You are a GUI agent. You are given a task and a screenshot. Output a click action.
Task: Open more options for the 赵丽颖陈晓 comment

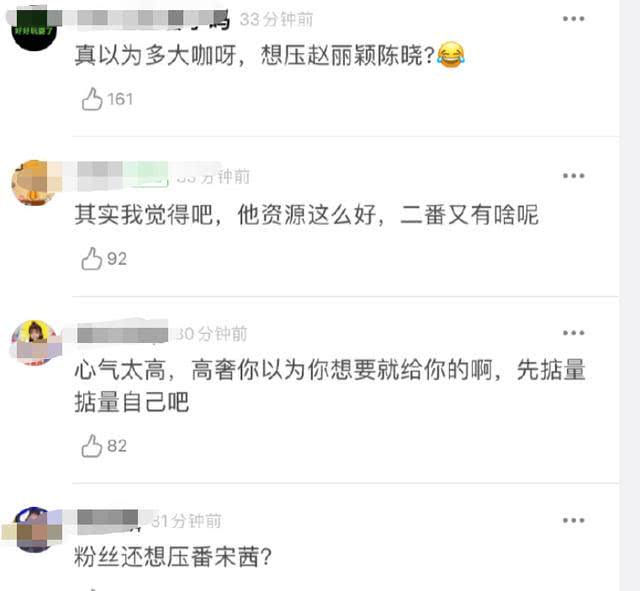click(573, 19)
